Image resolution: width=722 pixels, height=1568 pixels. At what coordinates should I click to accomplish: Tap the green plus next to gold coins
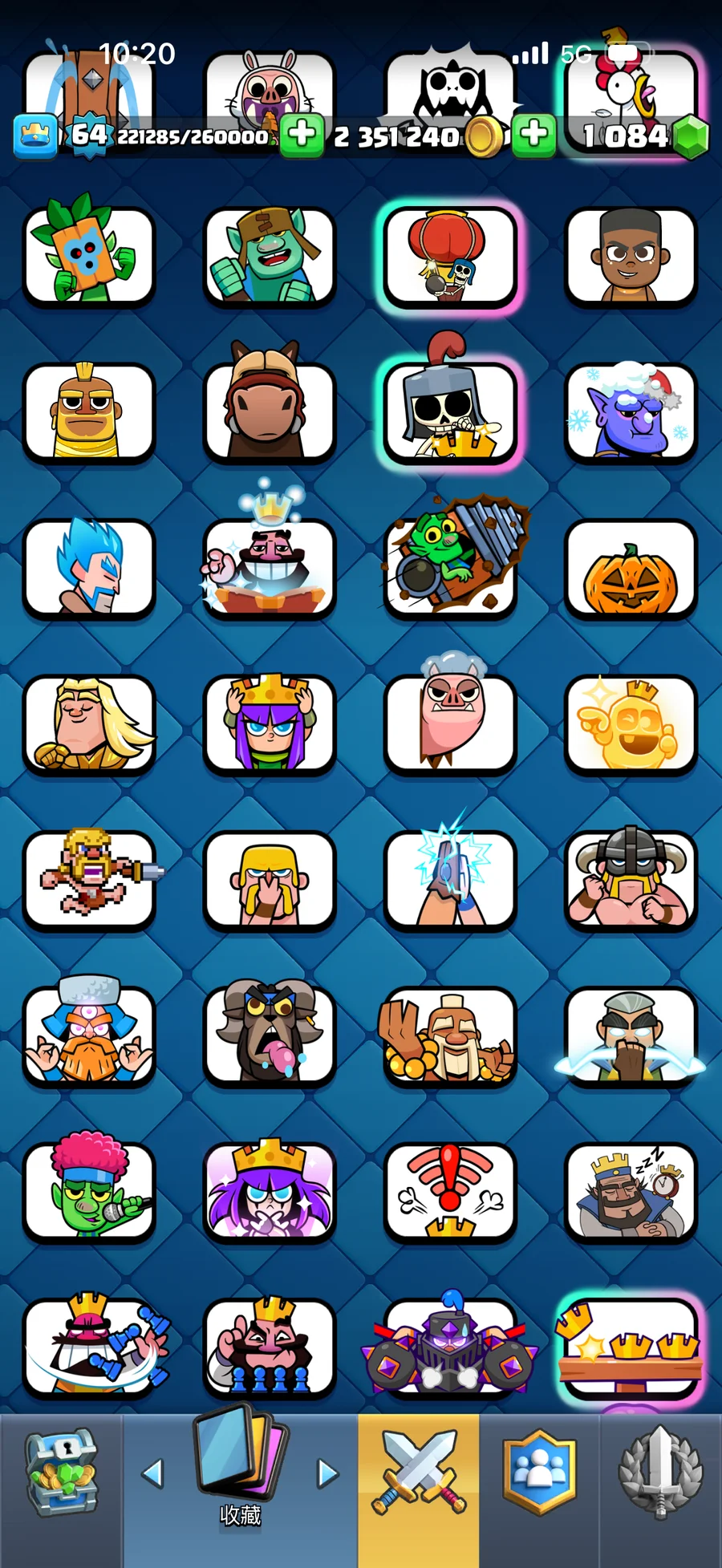click(x=533, y=135)
